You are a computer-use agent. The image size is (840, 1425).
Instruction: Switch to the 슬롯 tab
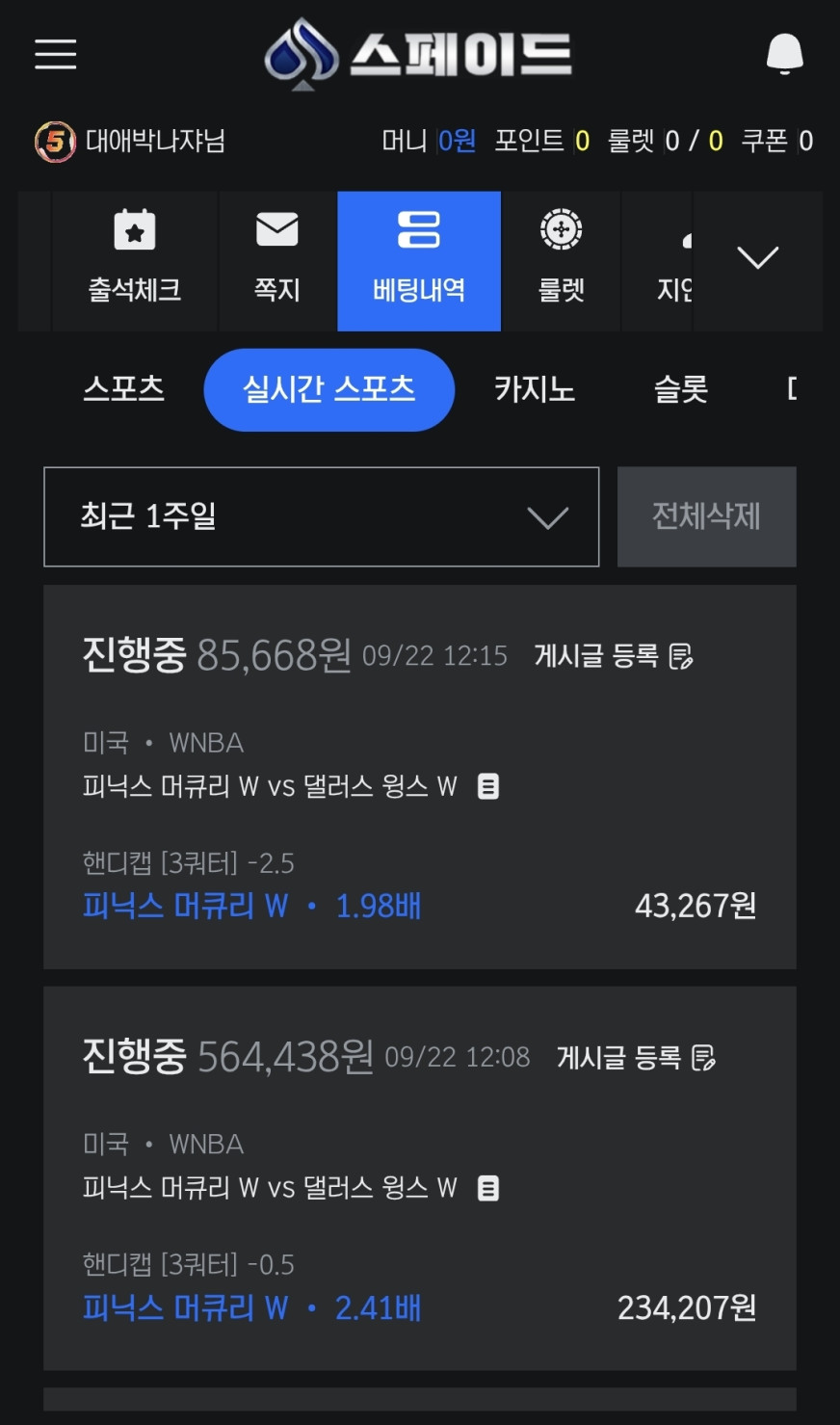point(681,389)
